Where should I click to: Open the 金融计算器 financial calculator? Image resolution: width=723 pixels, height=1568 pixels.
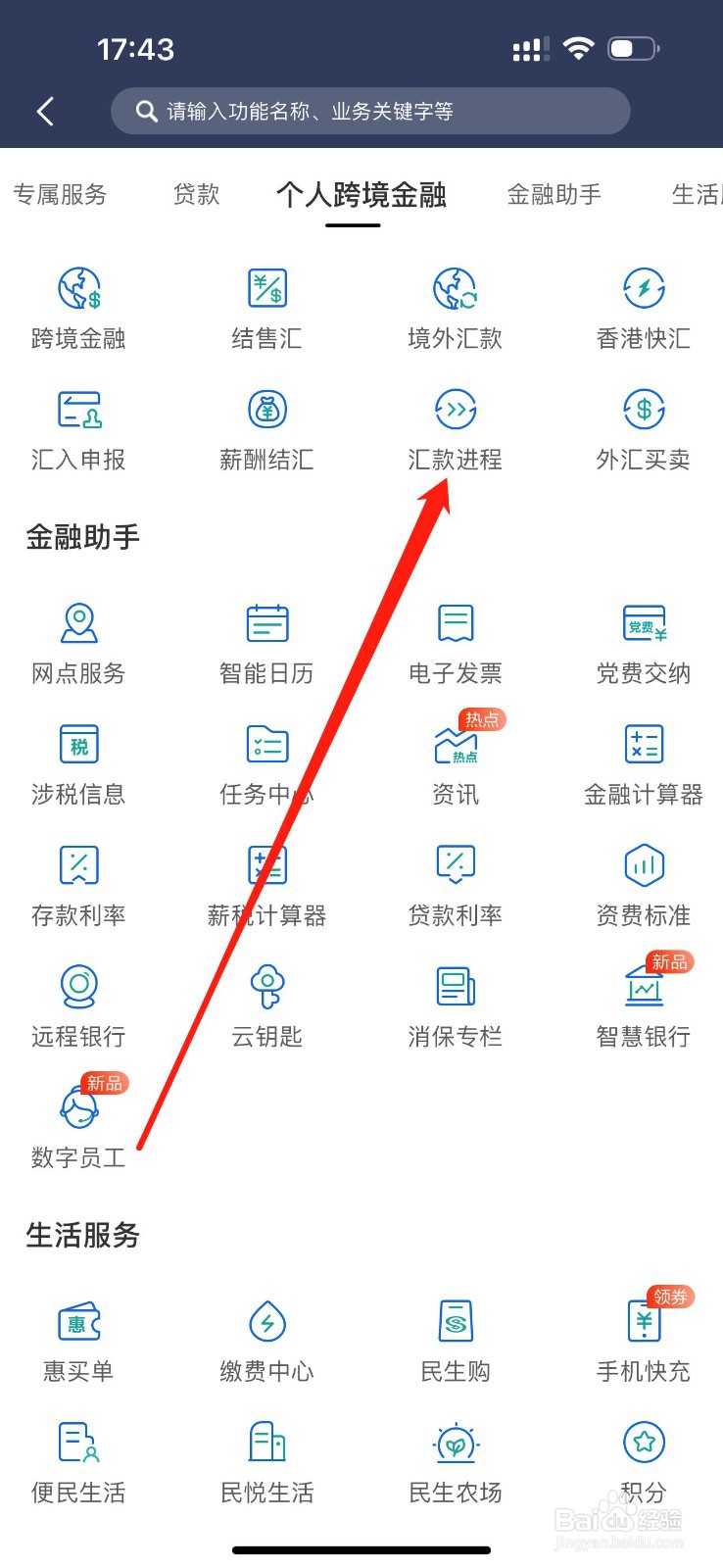(642, 761)
